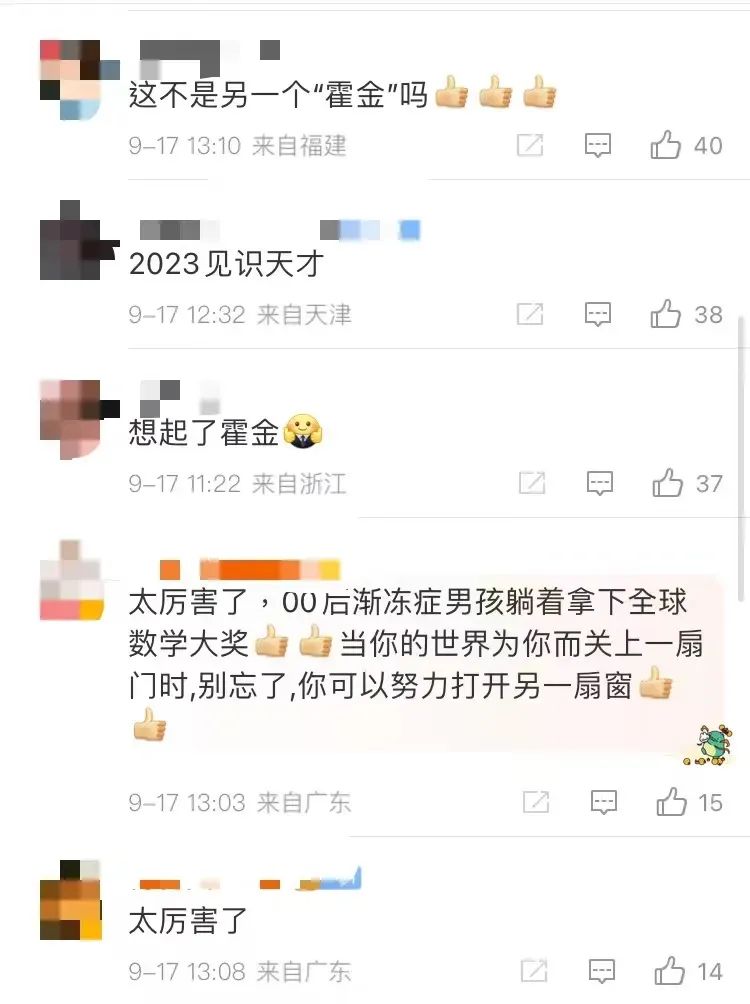Reply to the comment about 渐冻症男孩

coord(603,803)
